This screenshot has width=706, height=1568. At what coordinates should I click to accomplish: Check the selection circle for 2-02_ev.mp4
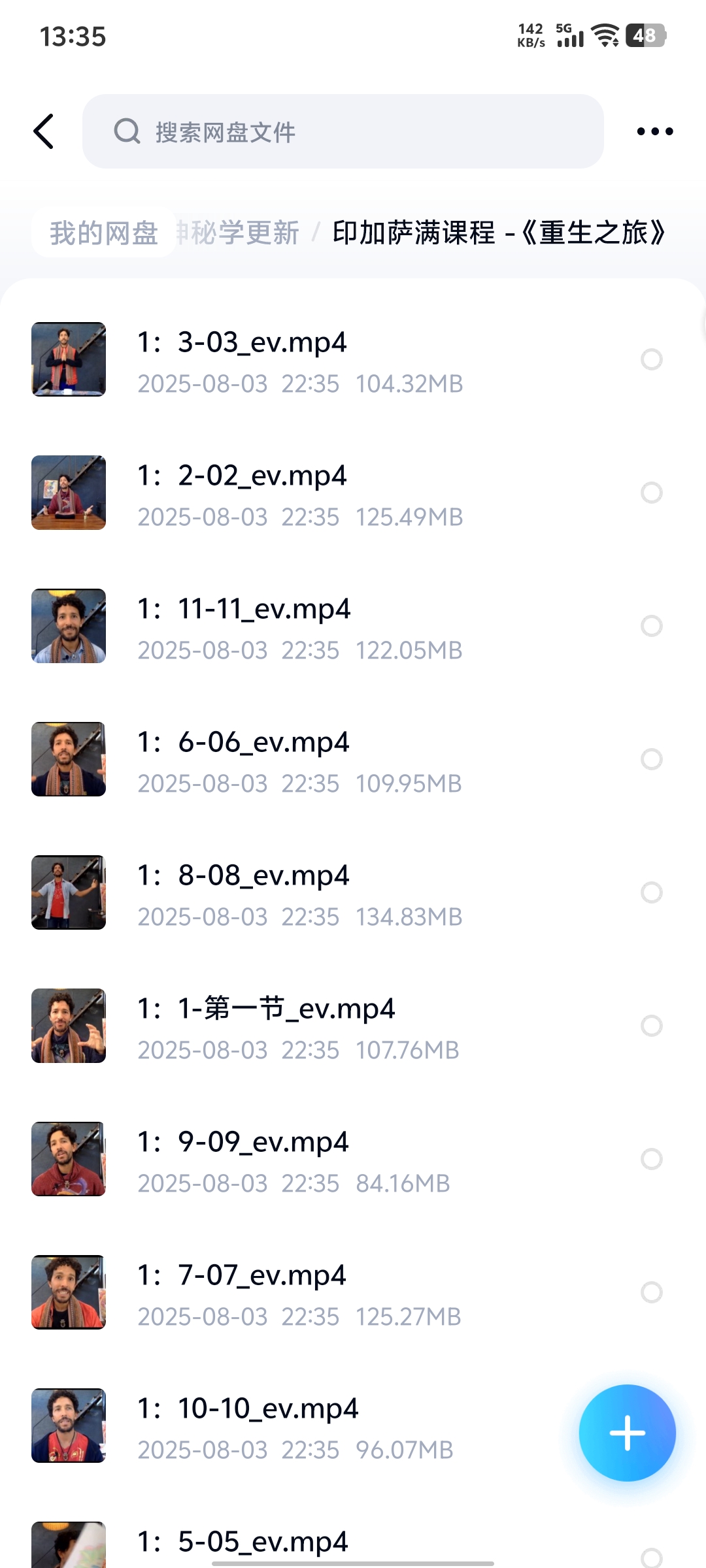[651, 493]
